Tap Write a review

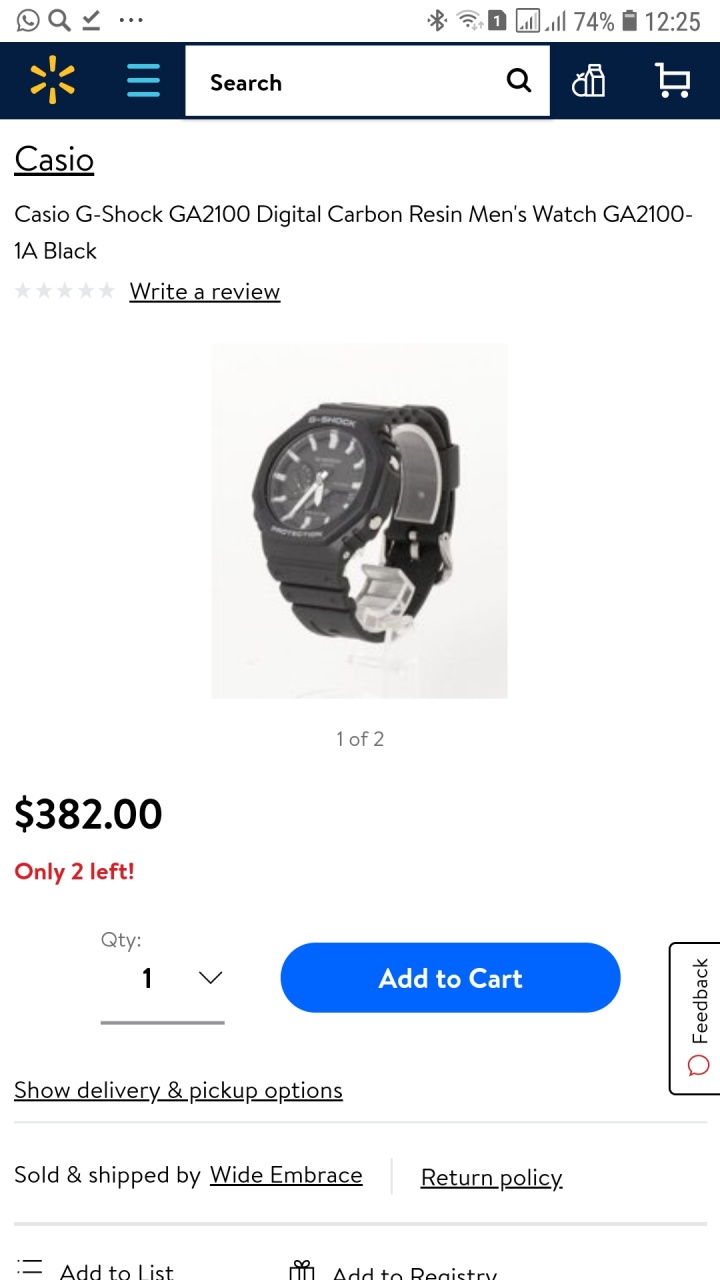coord(204,292)
